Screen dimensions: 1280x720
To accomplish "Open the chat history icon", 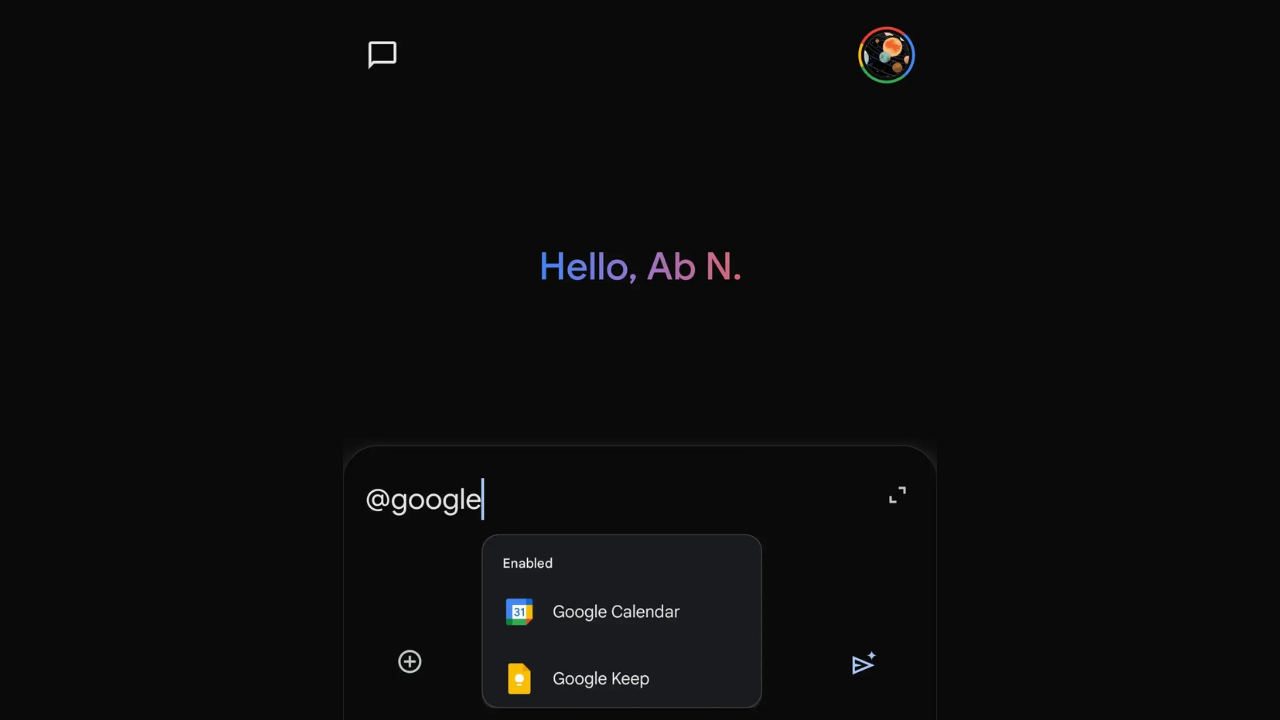I will pos(382,55).
